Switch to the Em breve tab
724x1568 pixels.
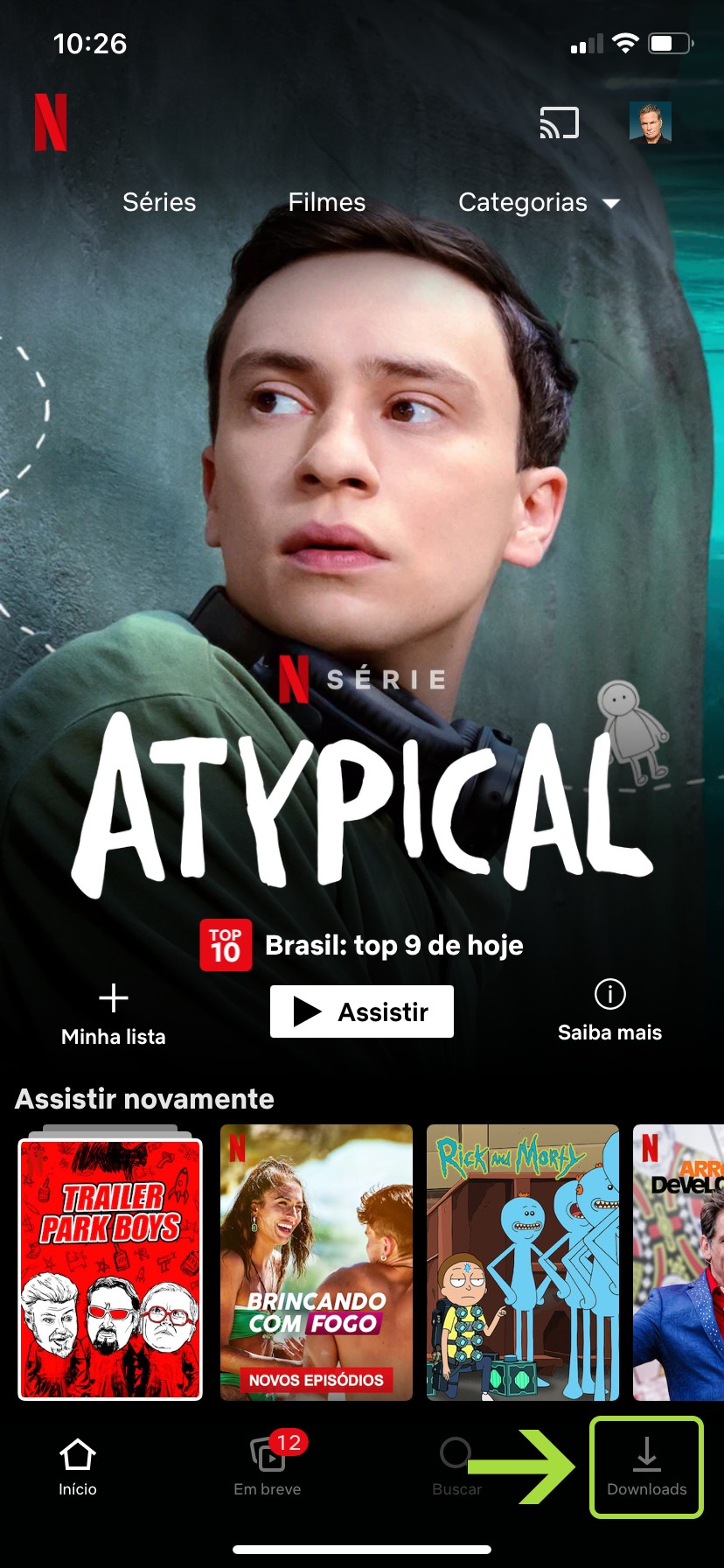click(x=268, y=1466)
